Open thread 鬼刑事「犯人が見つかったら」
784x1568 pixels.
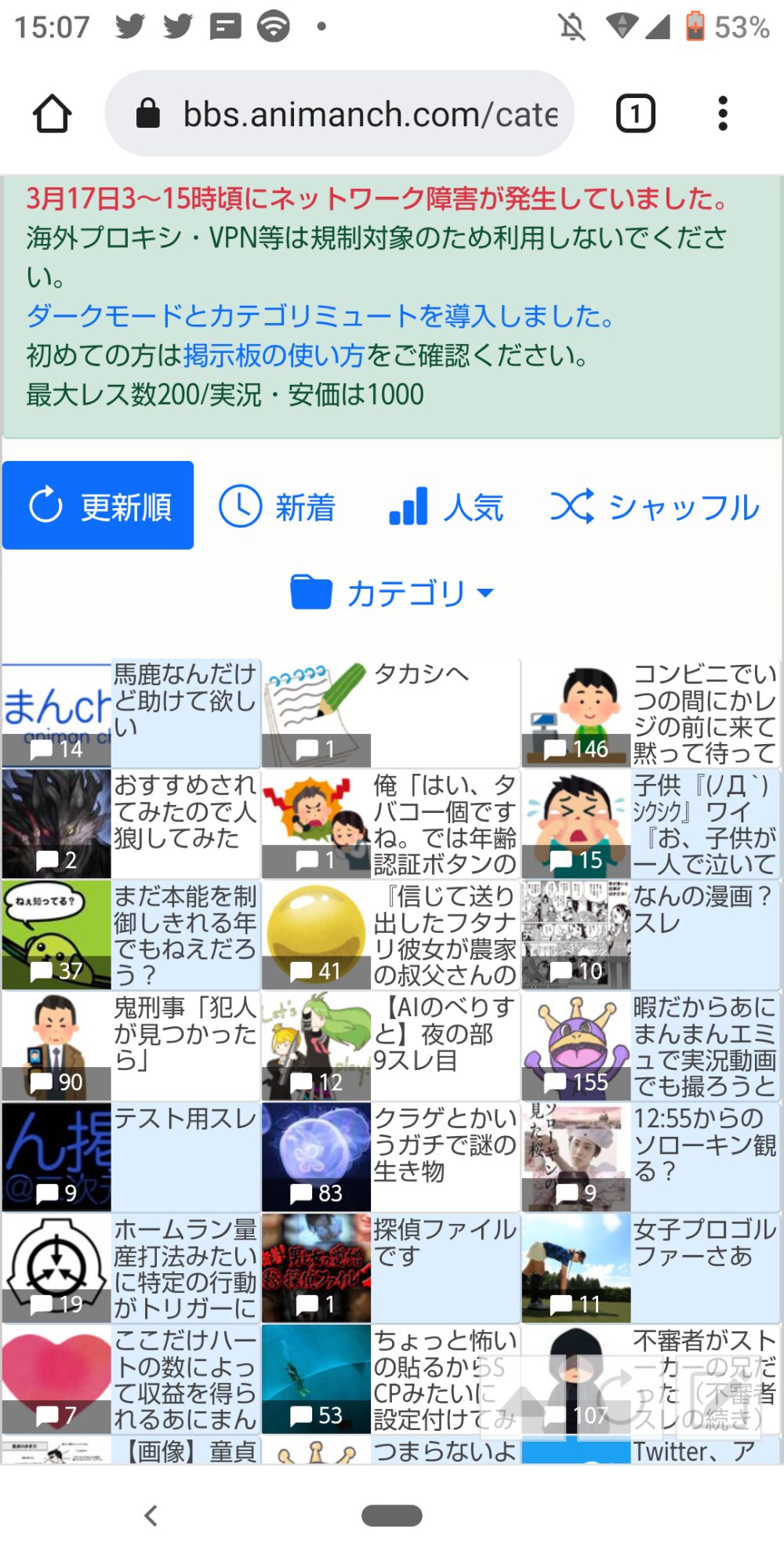point(185,1033)
